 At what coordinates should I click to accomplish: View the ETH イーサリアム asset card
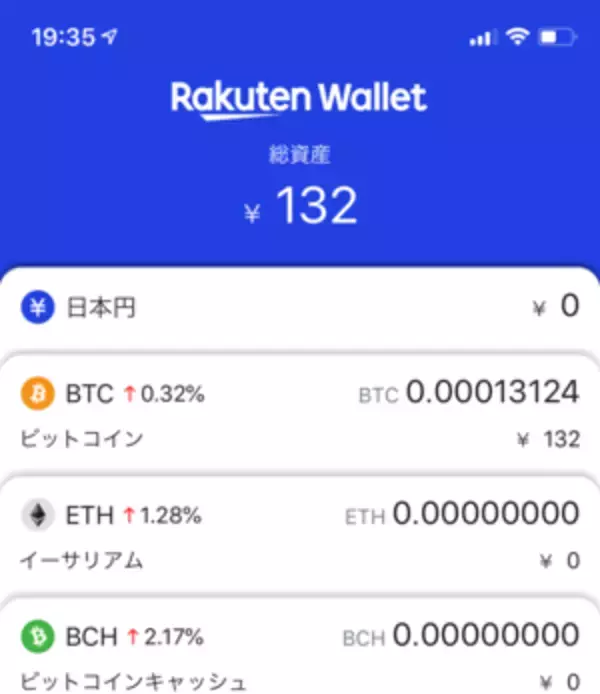(x=300, y=535)
